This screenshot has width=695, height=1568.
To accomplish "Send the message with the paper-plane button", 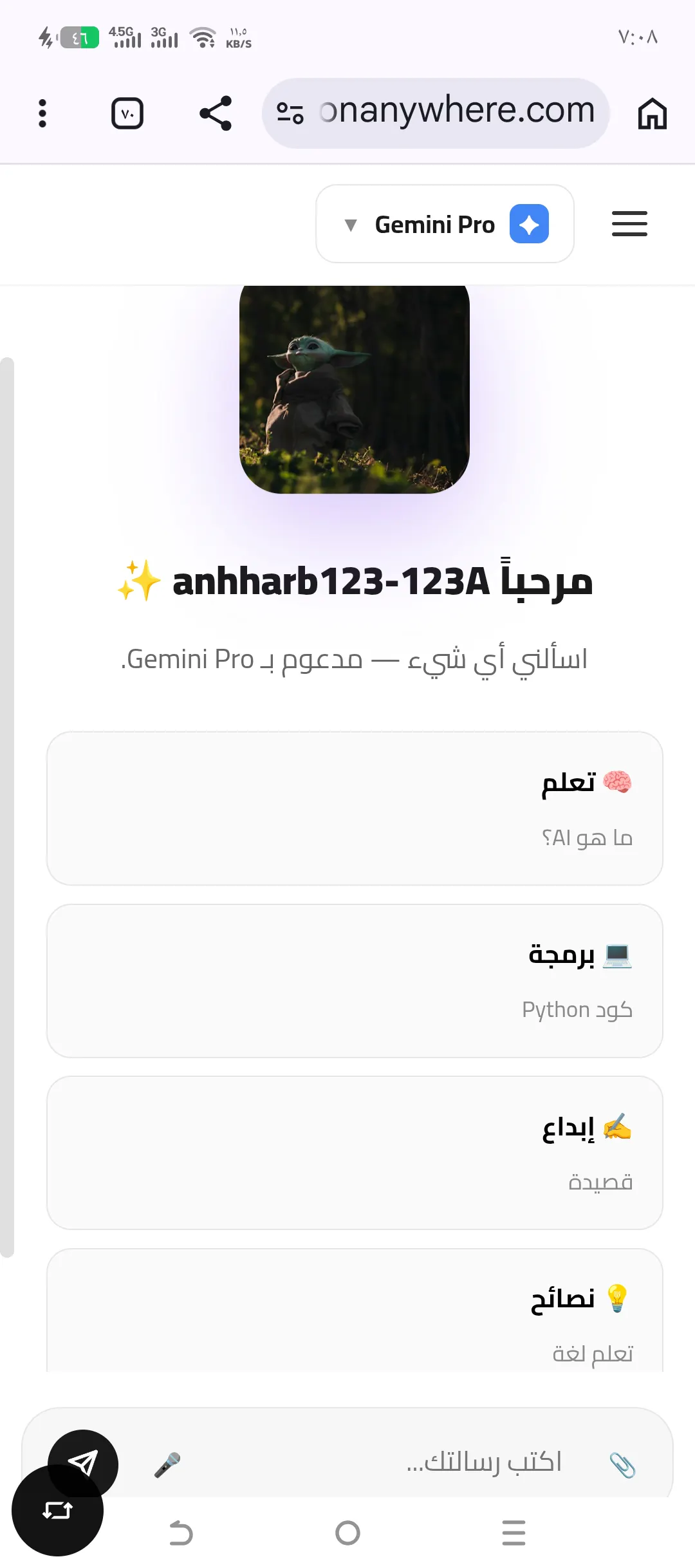I will (x=83, y=1464).
